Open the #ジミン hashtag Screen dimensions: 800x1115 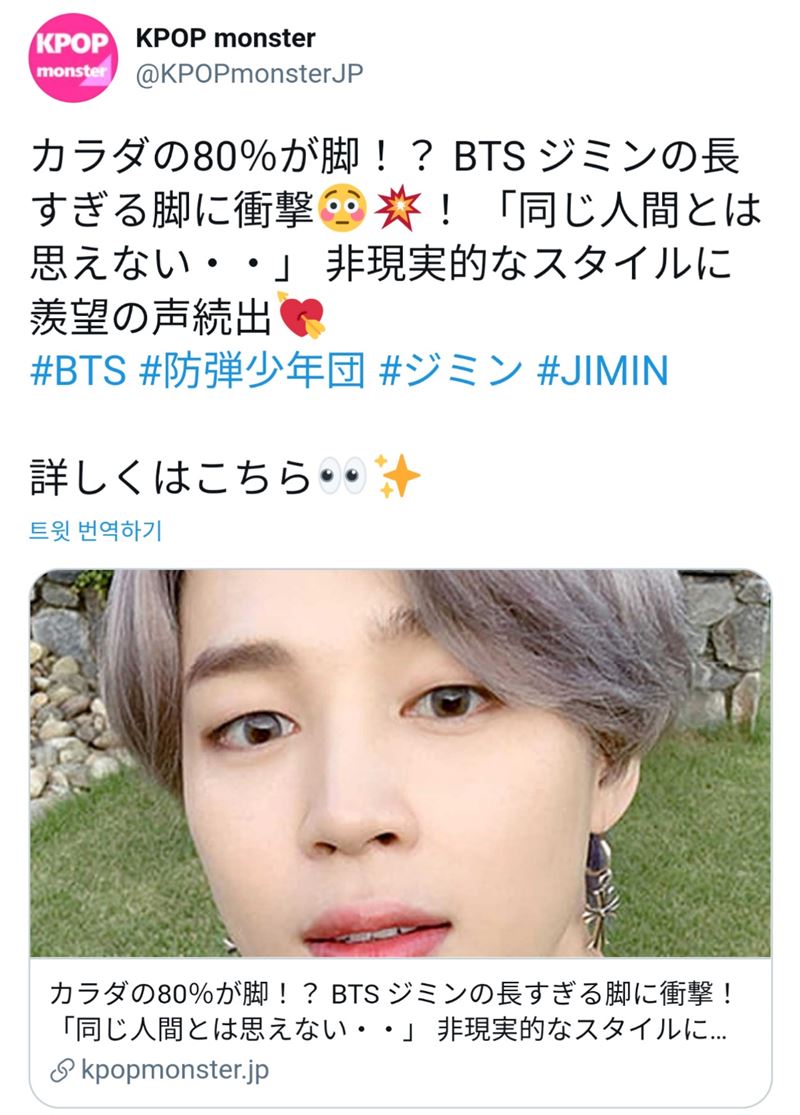pos(449,372)
